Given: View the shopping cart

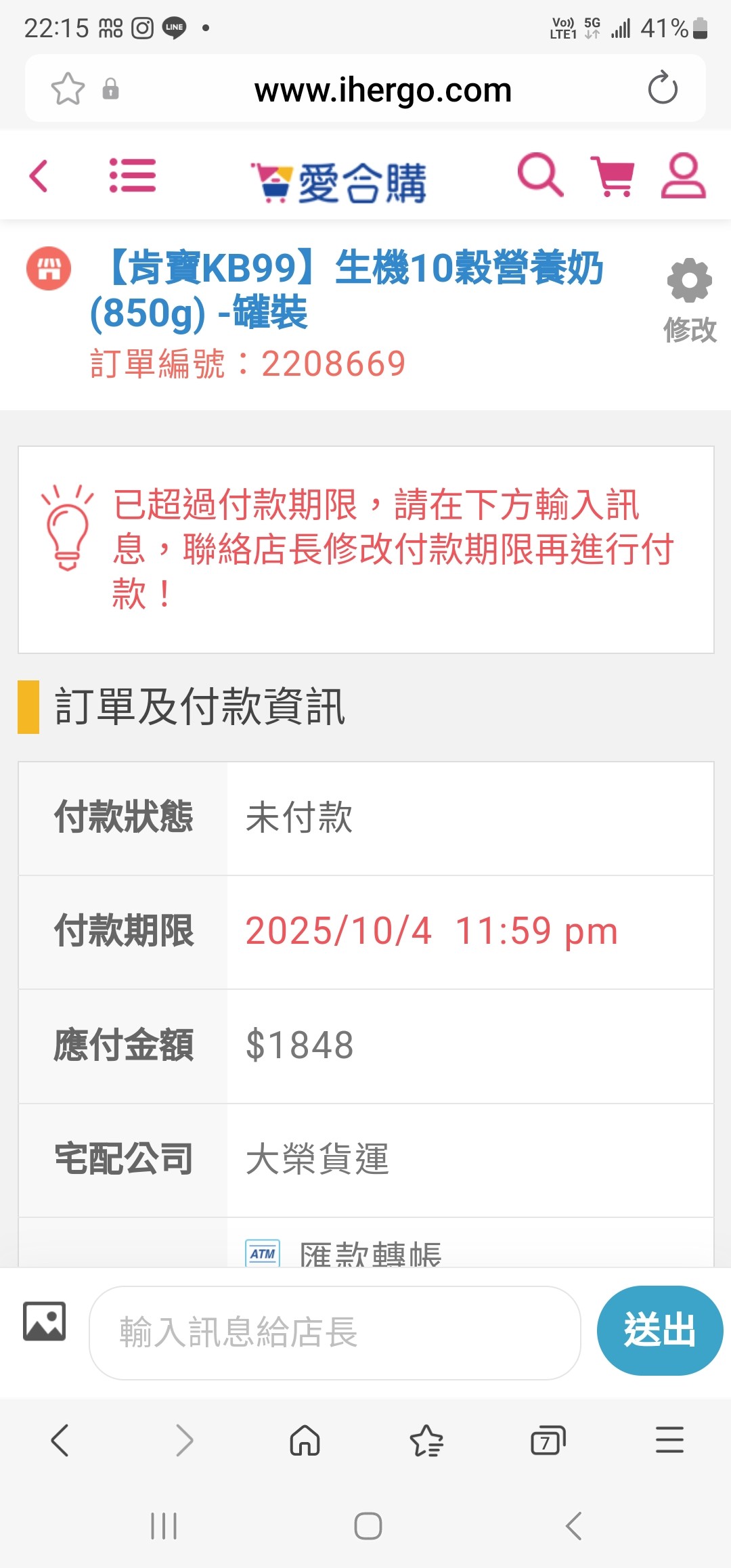Looking at the screenshot, I should (x=613, y=177).
